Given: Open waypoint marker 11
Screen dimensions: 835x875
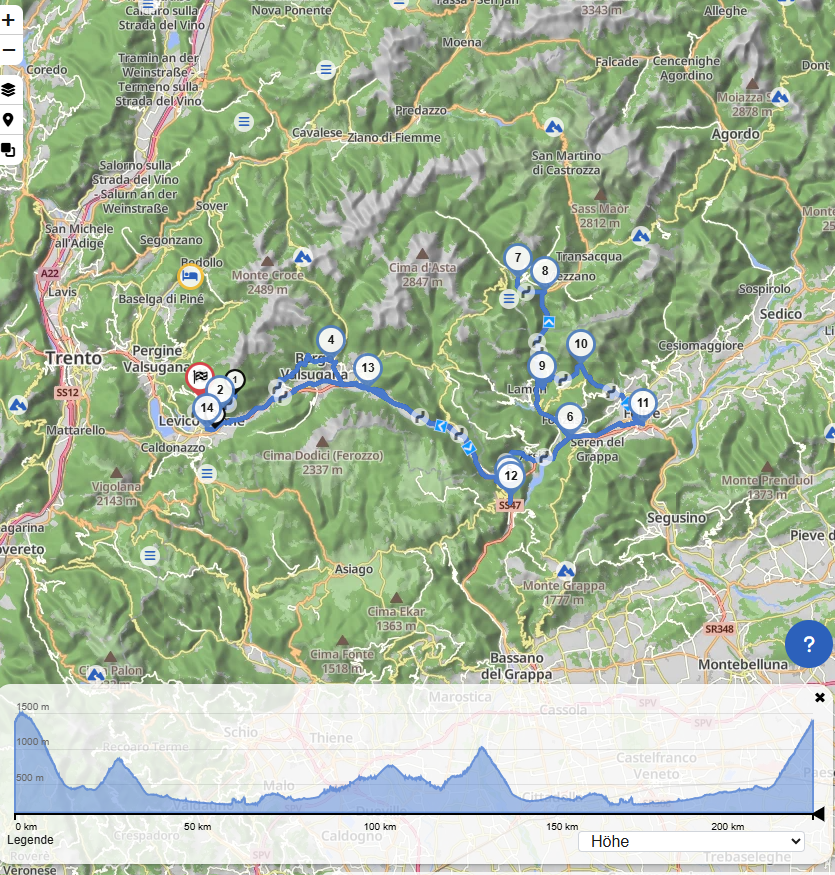Looking at the screenshot, I should [643, 402].
